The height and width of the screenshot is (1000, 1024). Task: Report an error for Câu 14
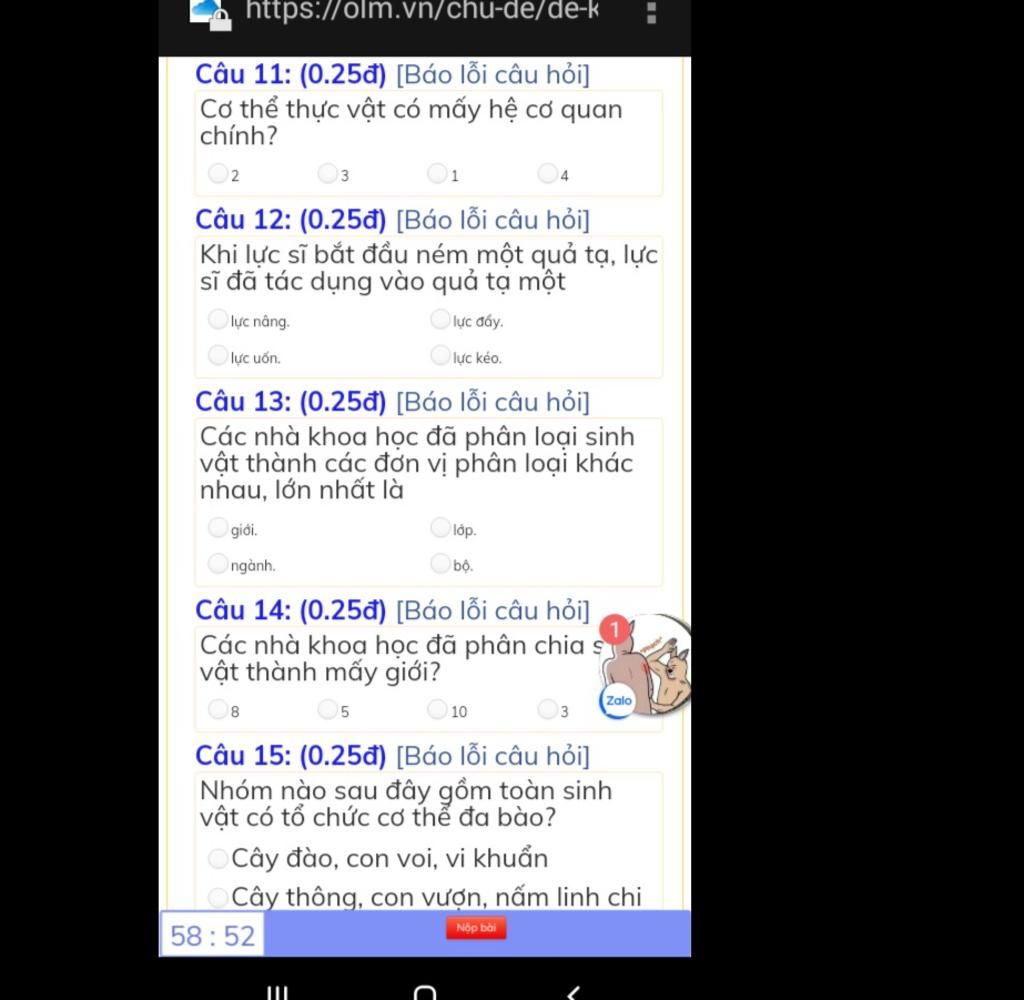pyautogui.click(x=493, y=609)
